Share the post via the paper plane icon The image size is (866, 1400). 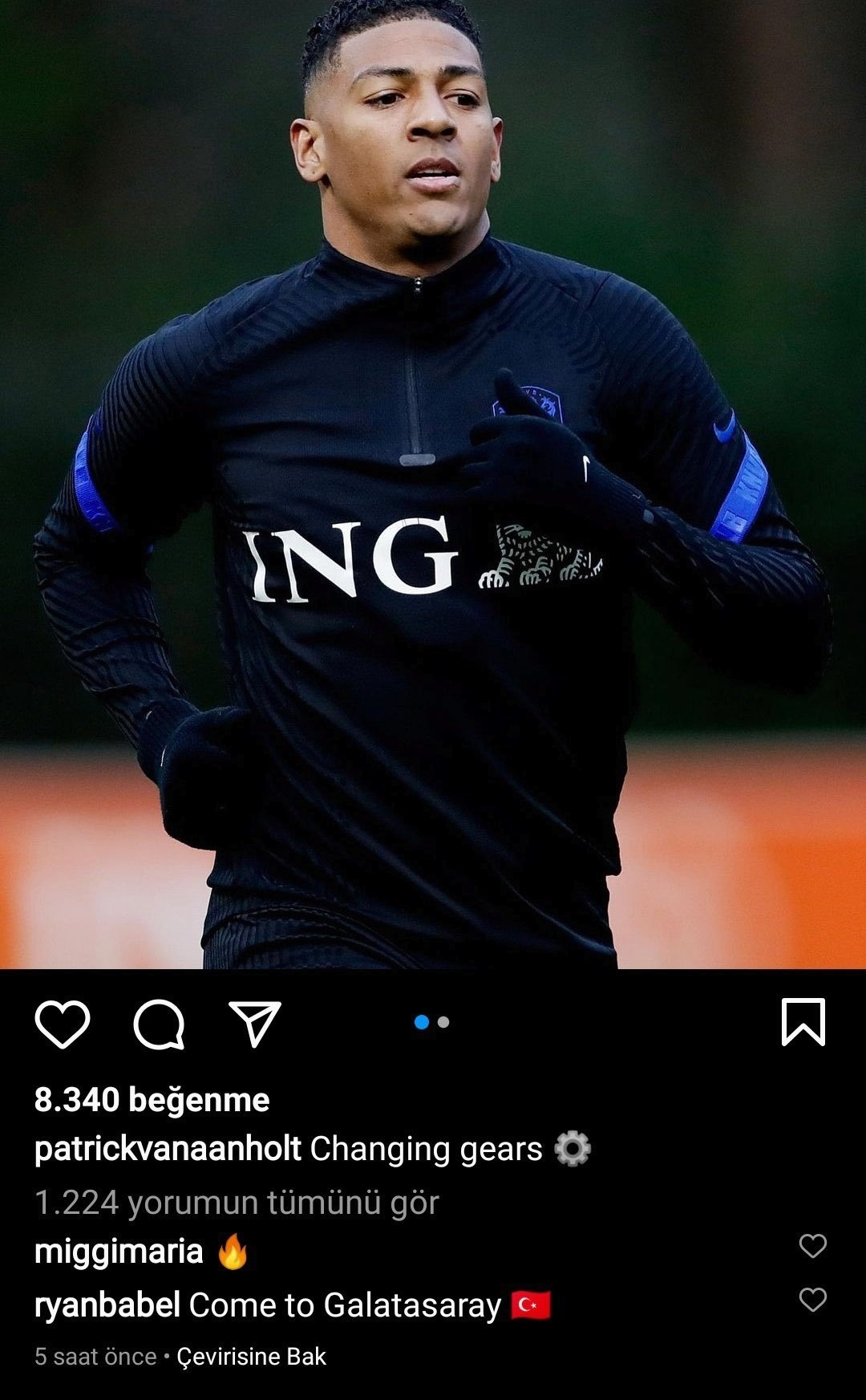pos(255,1023)
